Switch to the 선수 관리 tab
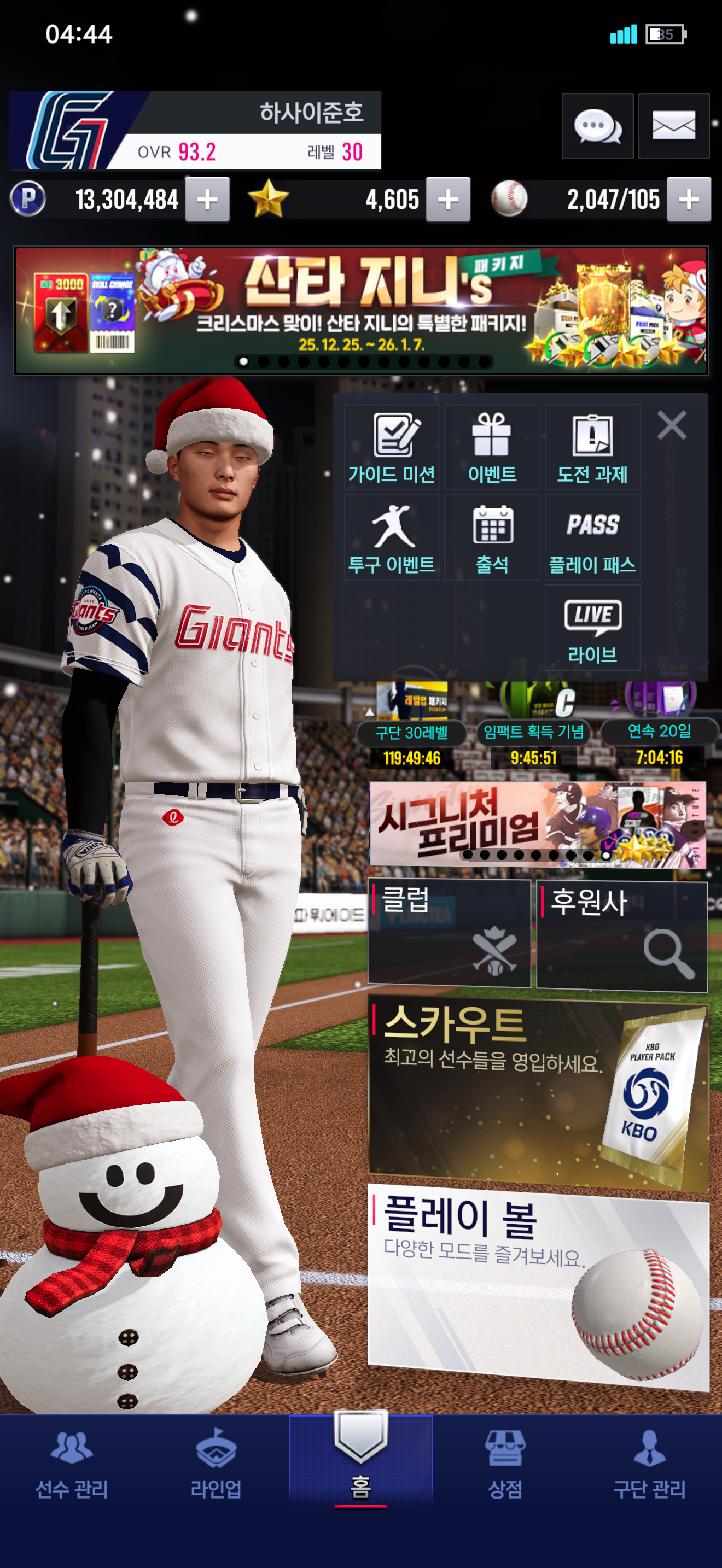Image resolution: width=722 pixels, height=1568 pixels. tap(72, 1464)
